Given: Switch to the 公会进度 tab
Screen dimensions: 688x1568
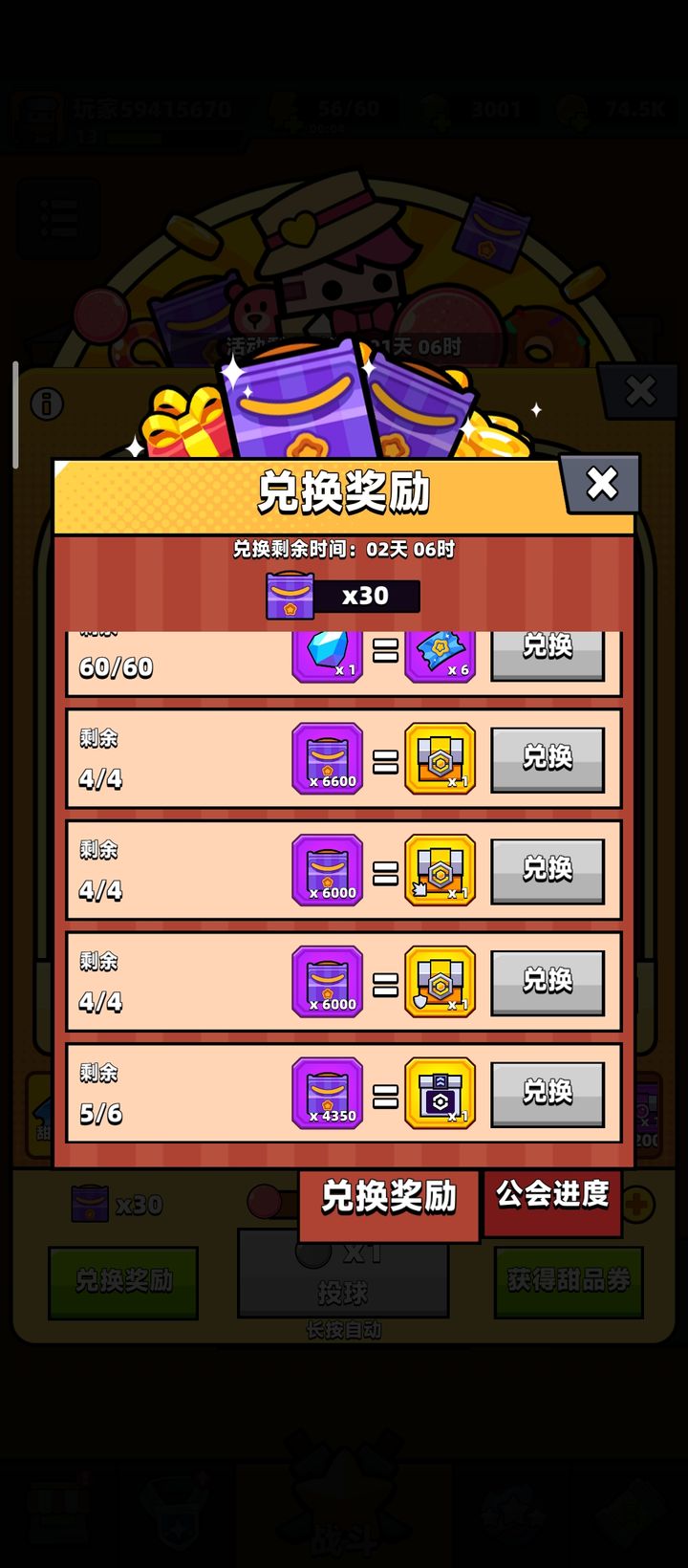Looking at the screenshot, I should coord(552,1195).
